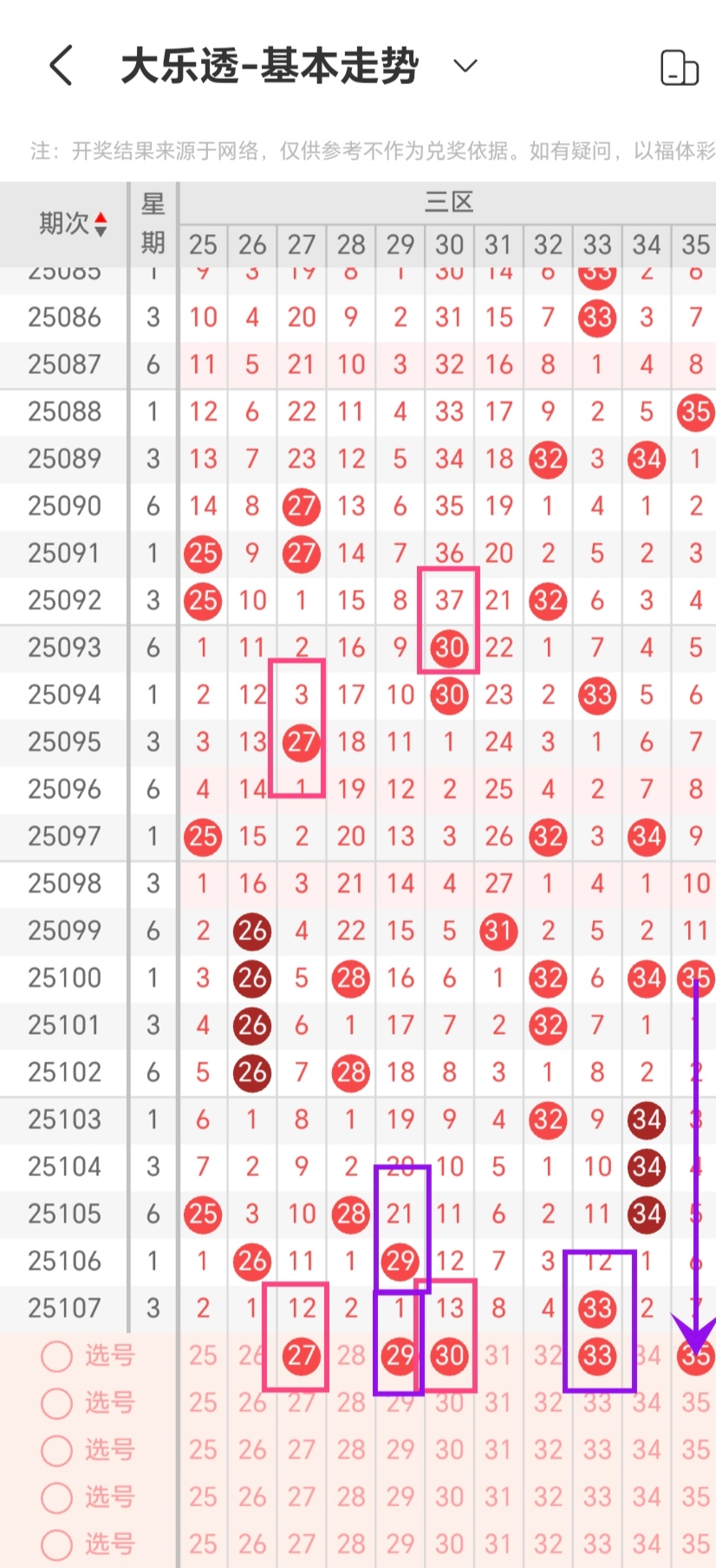This screenshot has width=716, height=1568.
Task: Deselect the picked 29 ball in the 选号 row
Action: (x=400, y=1356)
